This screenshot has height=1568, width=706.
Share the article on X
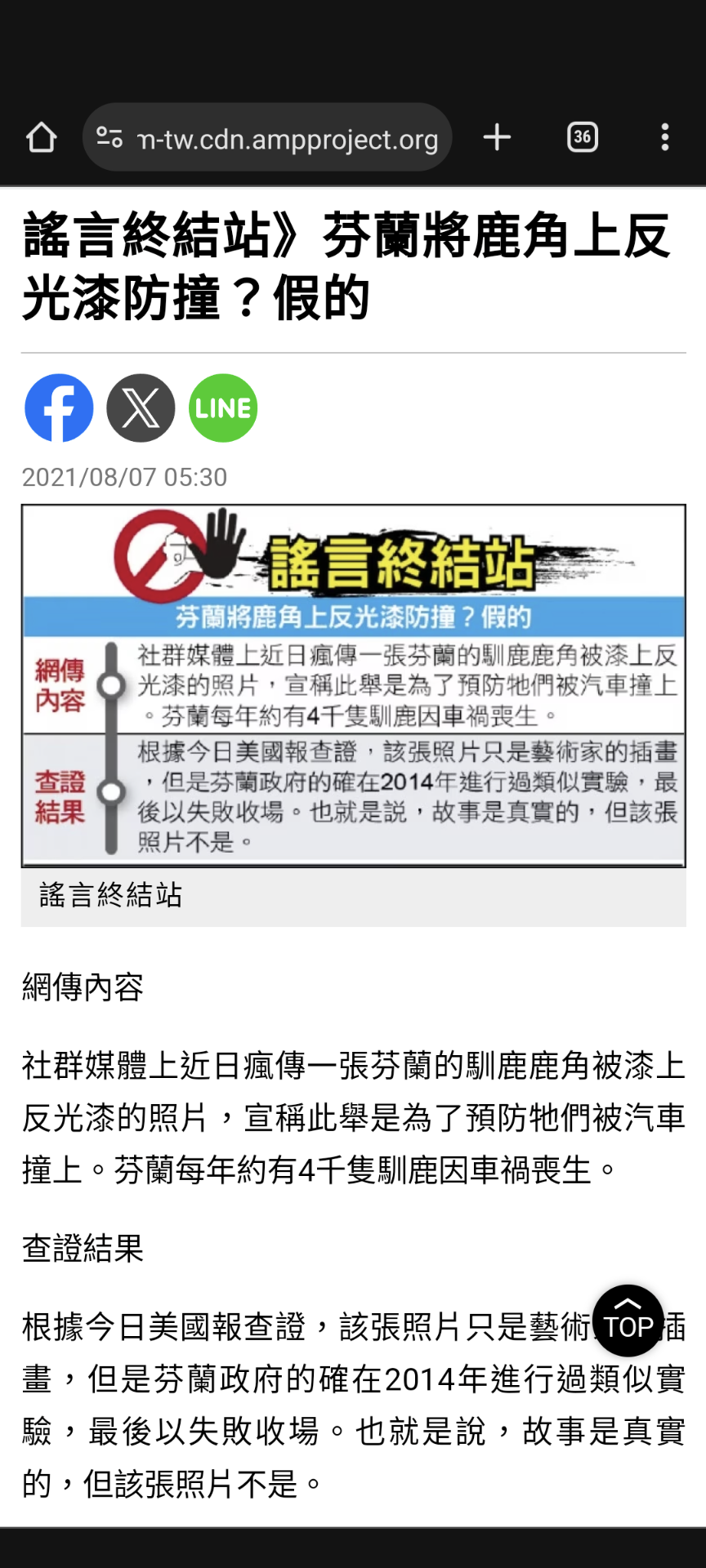(x=141, y=408)
